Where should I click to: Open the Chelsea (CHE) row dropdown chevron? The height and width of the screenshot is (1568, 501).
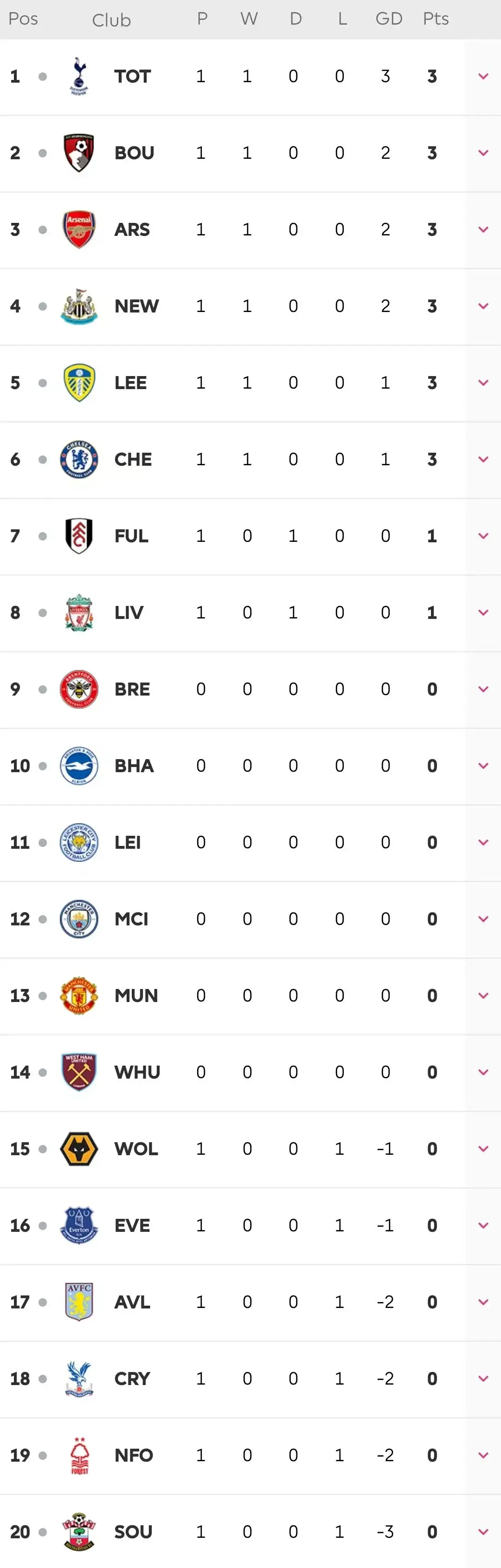coord(483,460)
